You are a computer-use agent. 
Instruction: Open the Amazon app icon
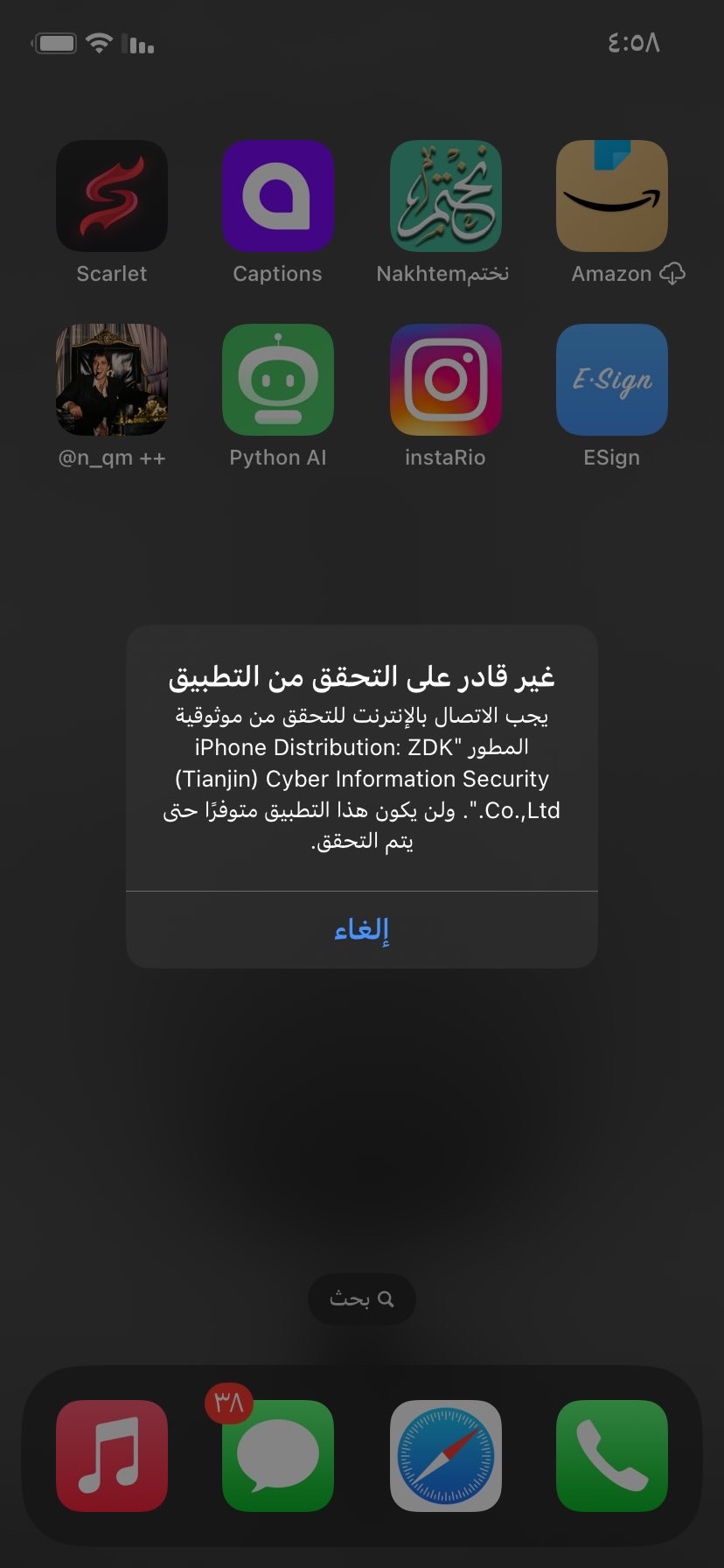(612, 196)
